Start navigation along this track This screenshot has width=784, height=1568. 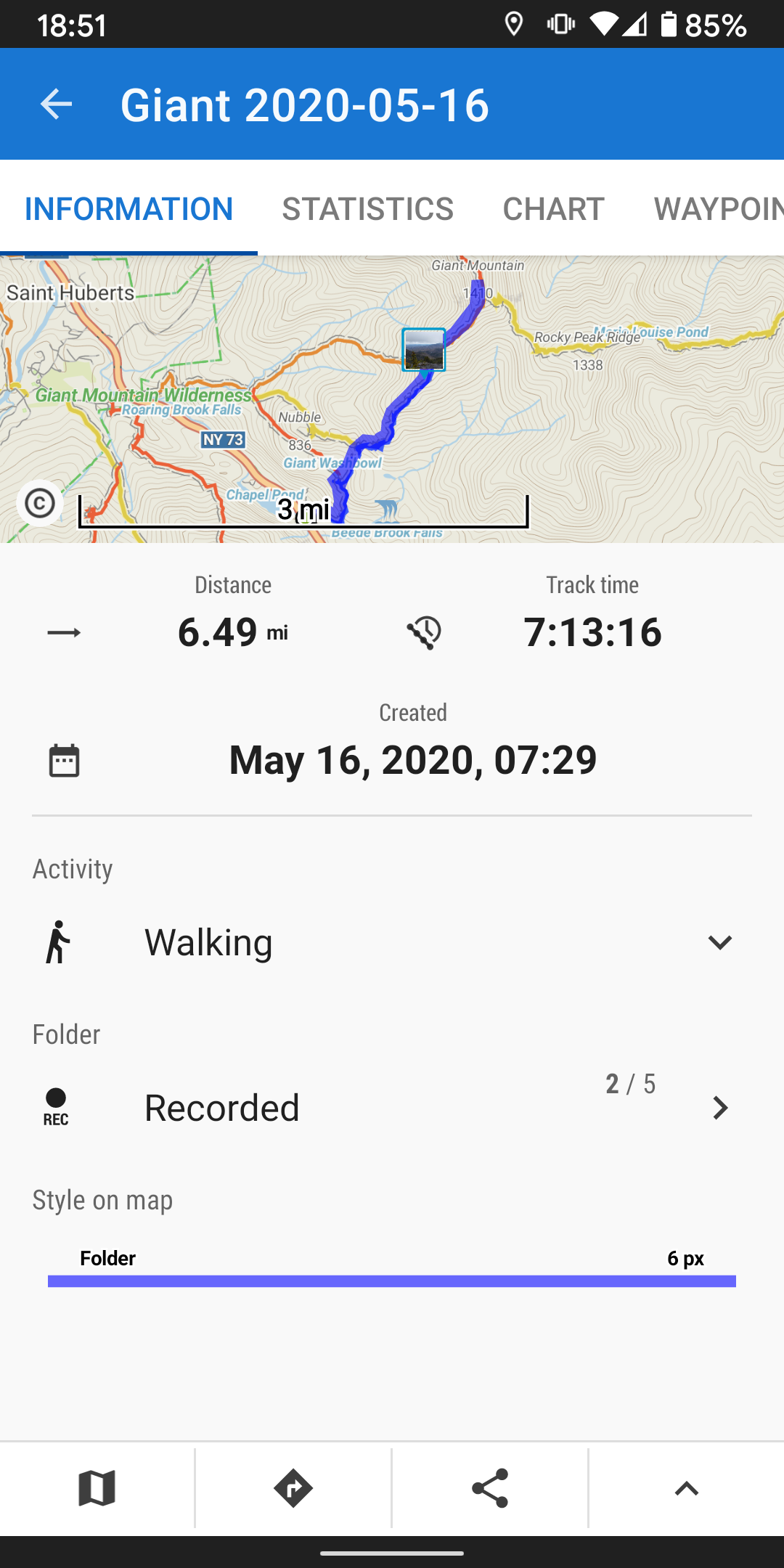coord(293,1488)
